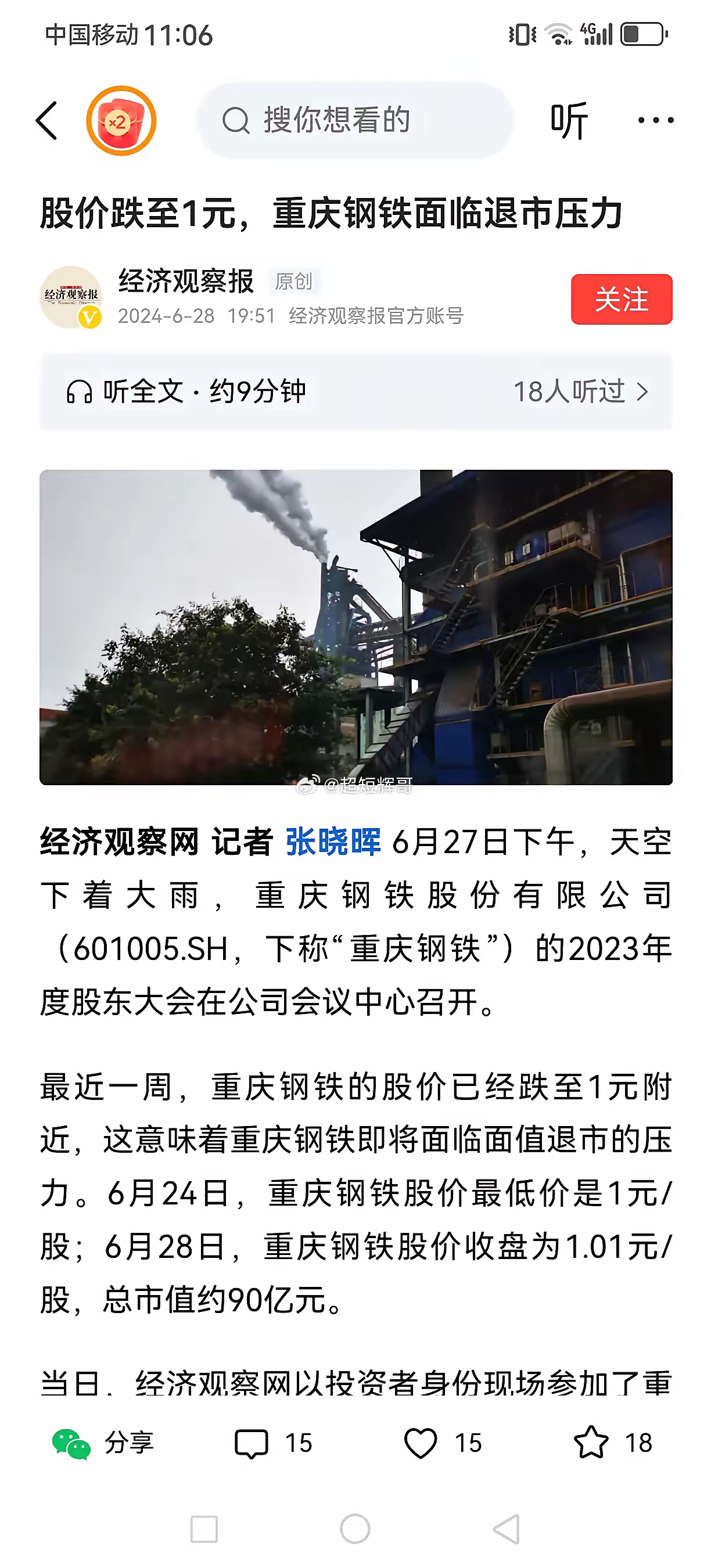The image size is (711, 1568).
Task: Open reporter 张晓晖 link
Action: (x=333, y=843)
